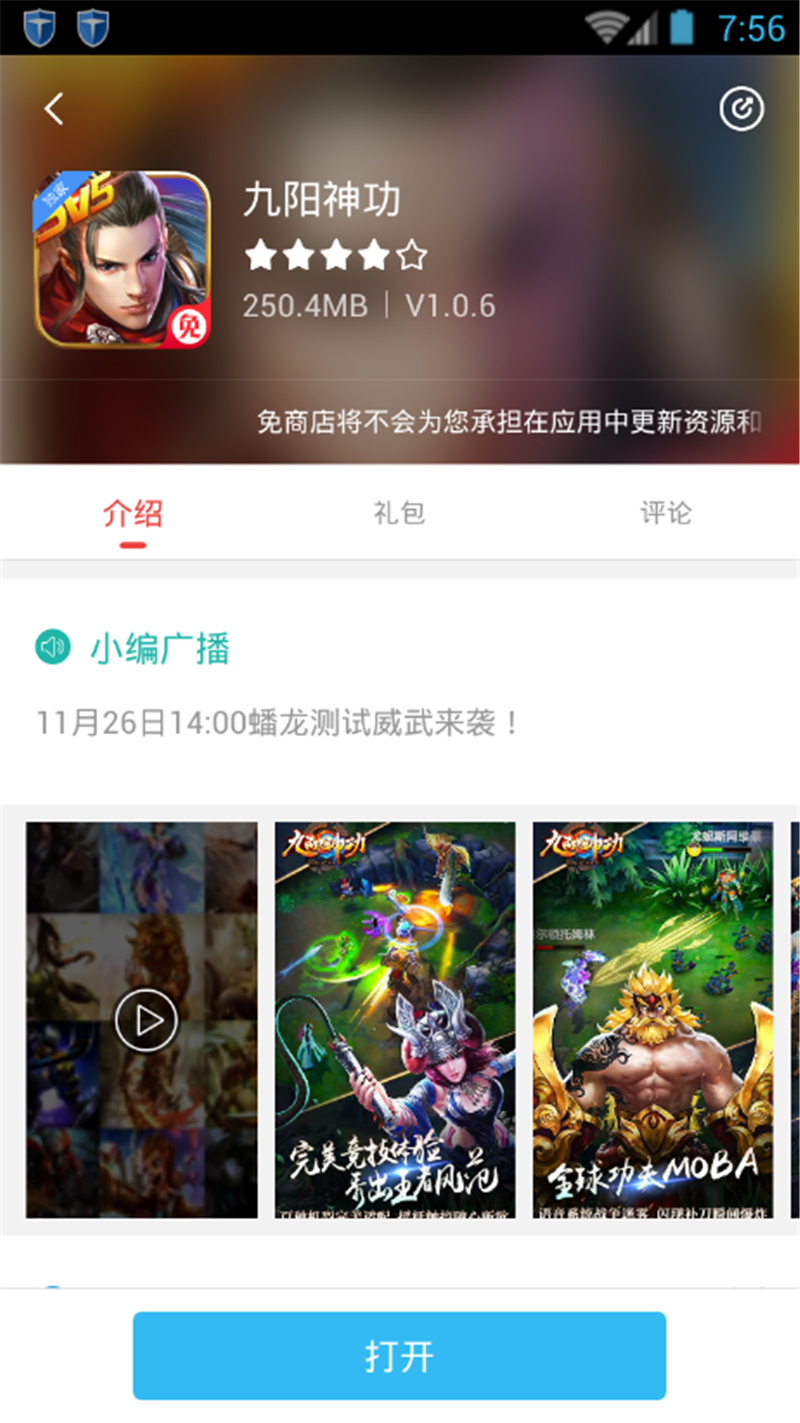
Task: Tap the 打开 button to launch the game
Action: 399,1356
